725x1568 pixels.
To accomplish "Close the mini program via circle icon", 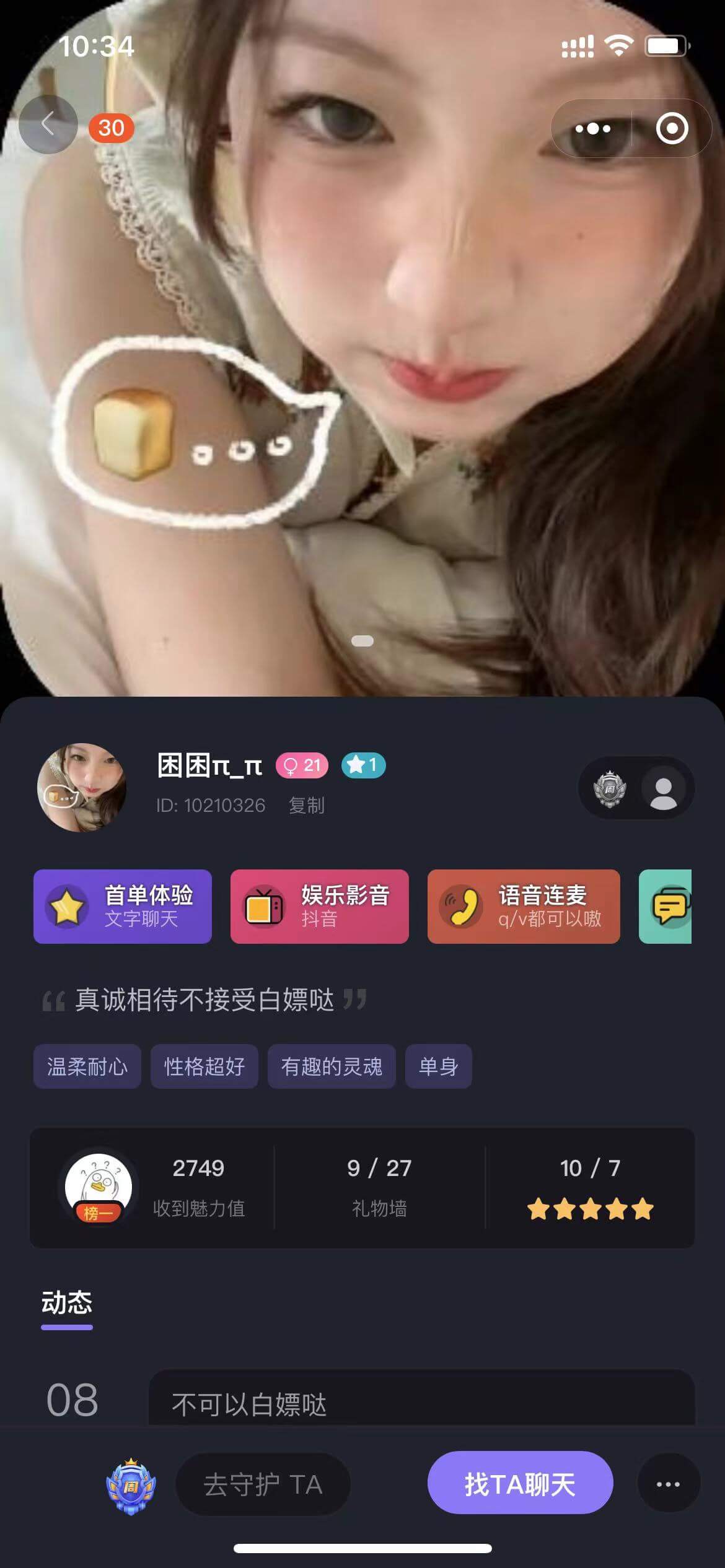I will (x=672, y=129).
